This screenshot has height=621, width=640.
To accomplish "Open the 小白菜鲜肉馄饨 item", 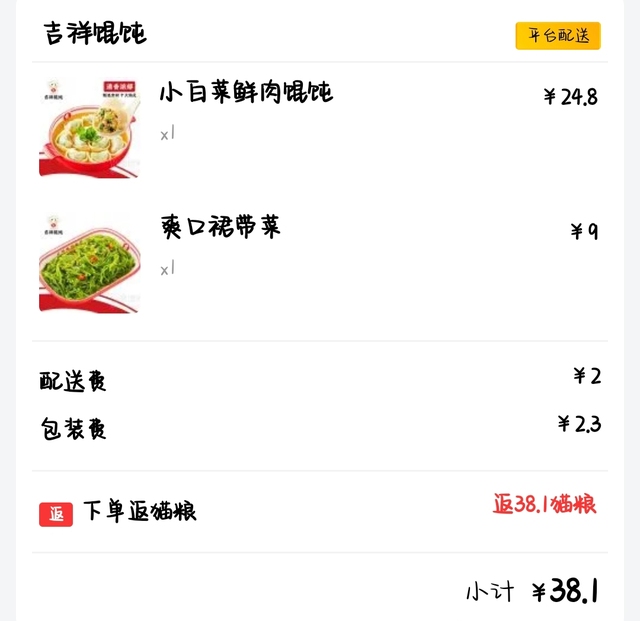I will click(245, 94).
